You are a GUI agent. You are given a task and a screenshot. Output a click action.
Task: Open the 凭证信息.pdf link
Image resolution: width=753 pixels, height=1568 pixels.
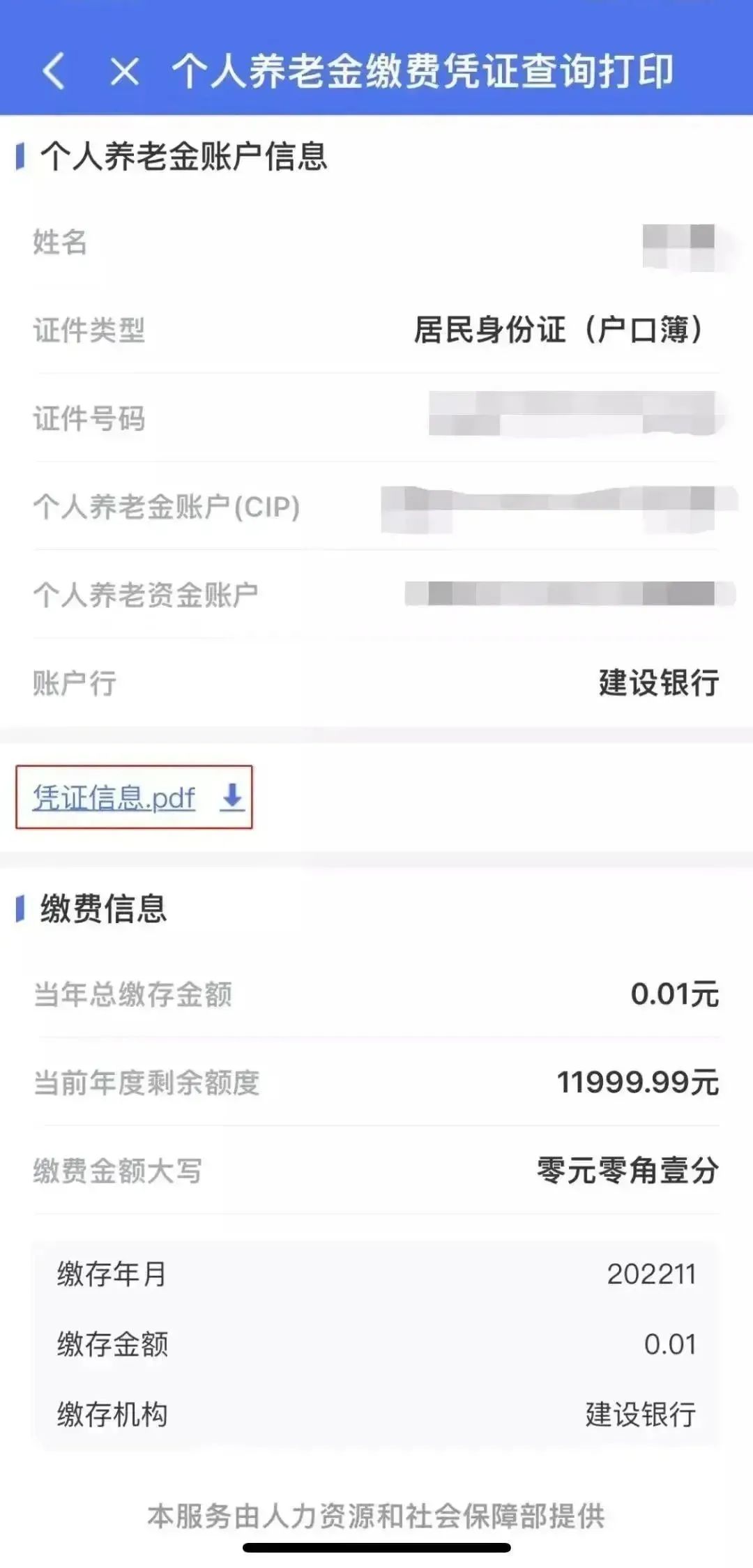(114, 798)
